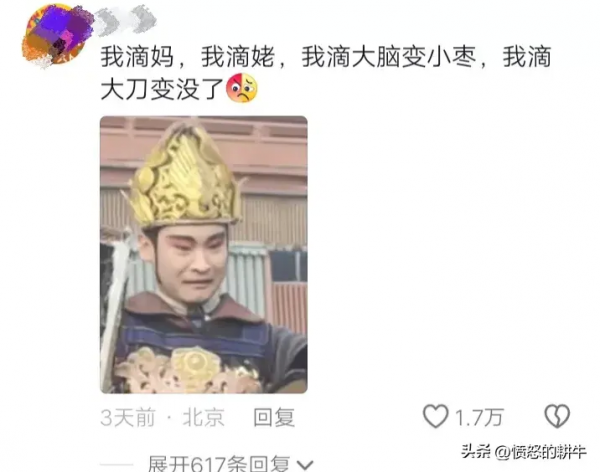Dislike the comment with the broken heart icon
The height and width of the screenshot is (472, 600).
click(x=557, y=416)
